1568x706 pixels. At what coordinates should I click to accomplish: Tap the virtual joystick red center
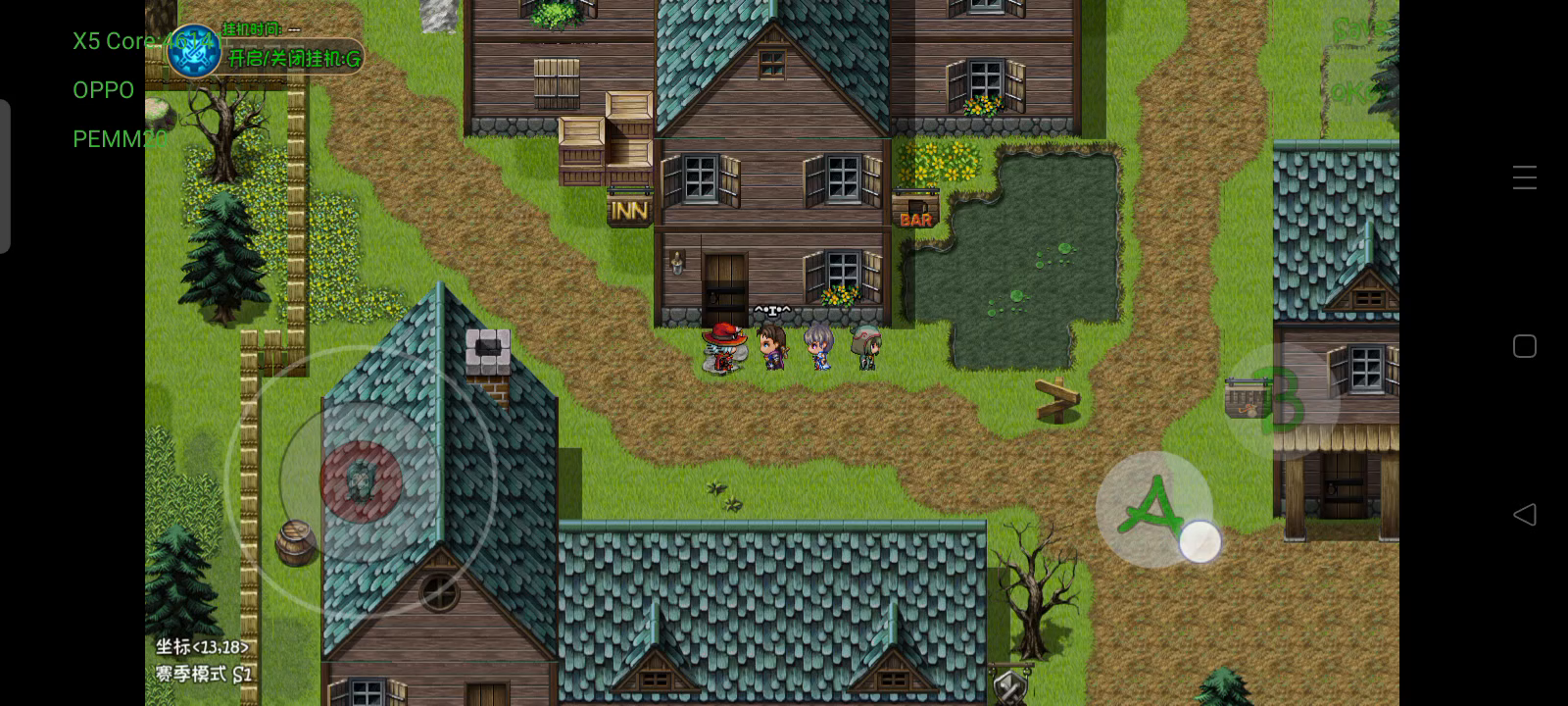click(361, 480)
